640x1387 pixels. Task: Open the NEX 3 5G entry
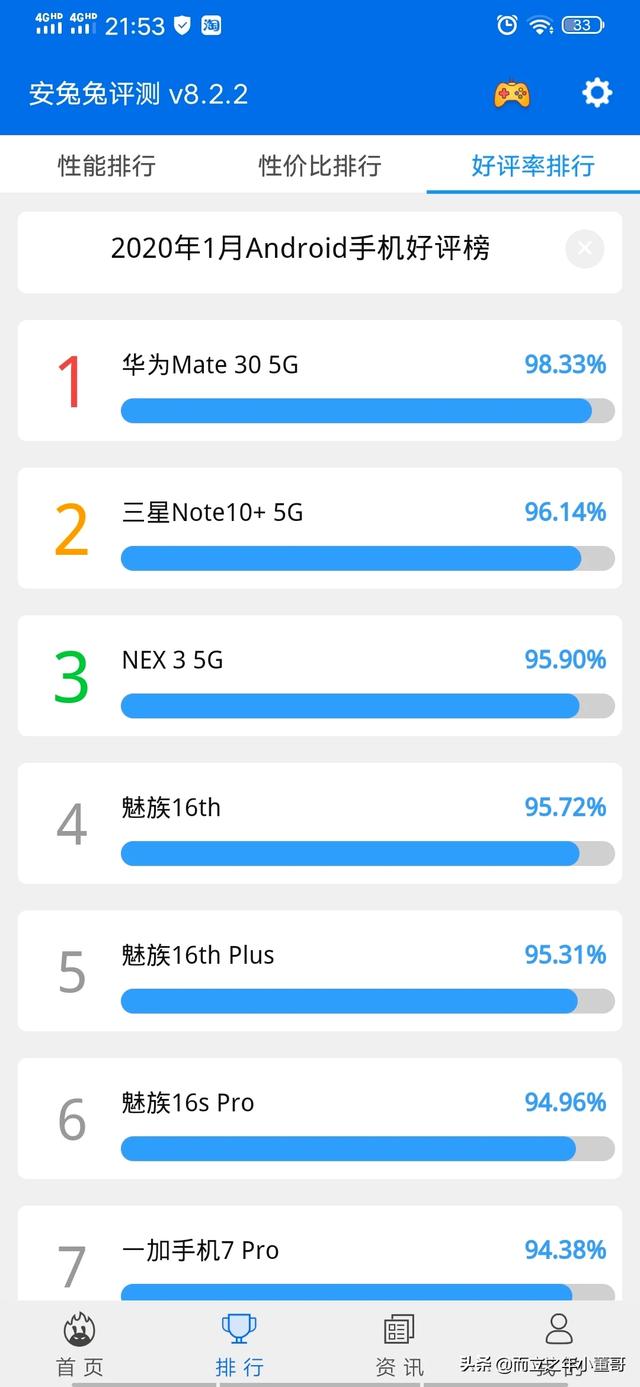click(x=320, y=675)
